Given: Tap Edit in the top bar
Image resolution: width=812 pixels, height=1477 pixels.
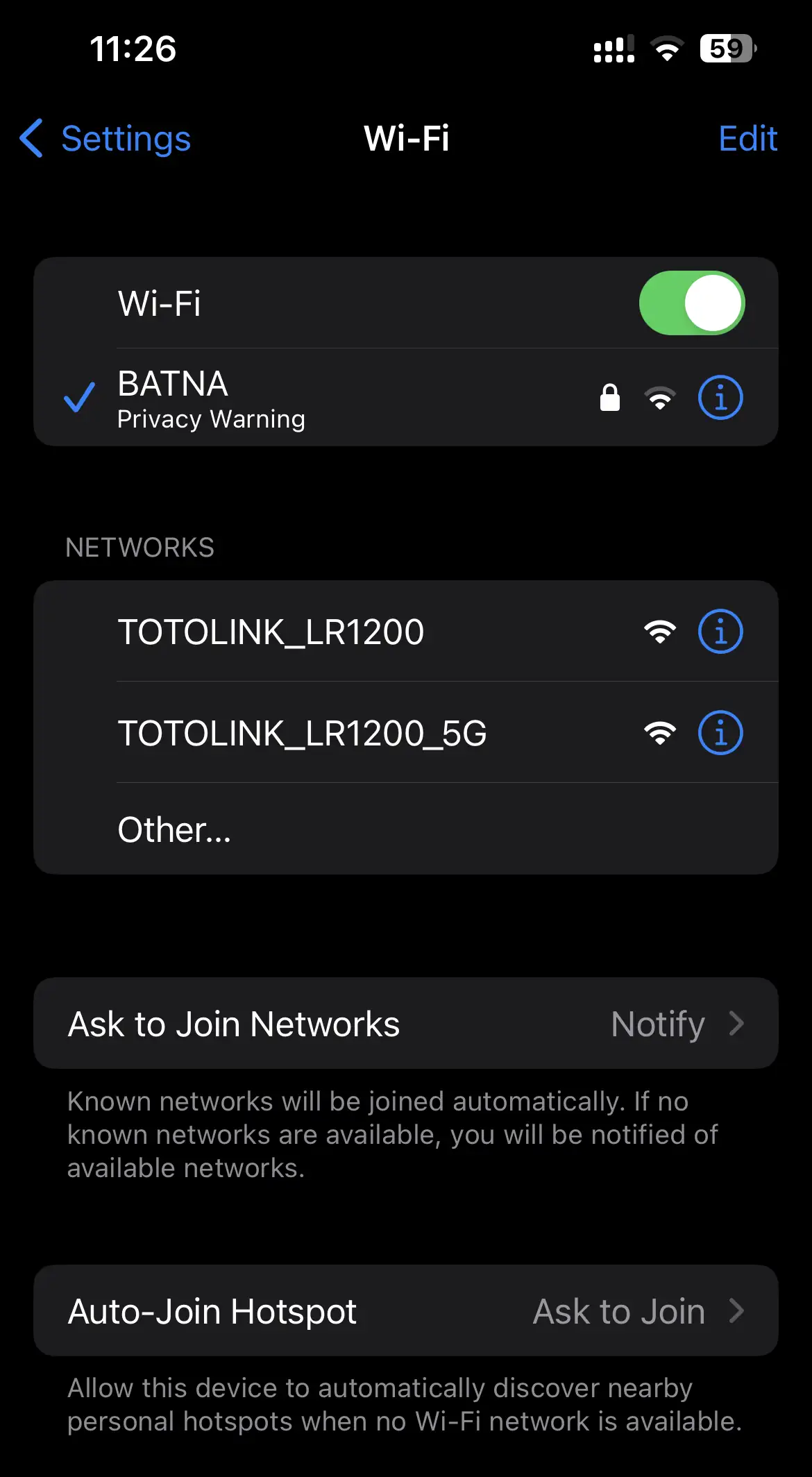Looking at the screenshot, I should 747,139.
